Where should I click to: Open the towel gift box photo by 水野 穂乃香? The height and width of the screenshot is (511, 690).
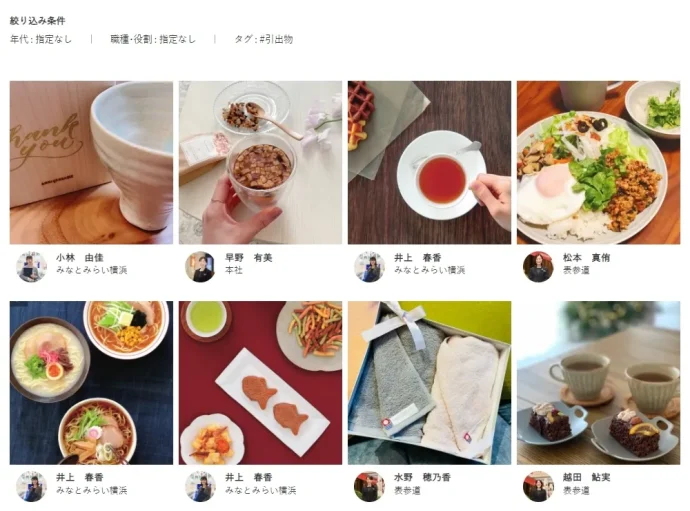pos(429,383)
